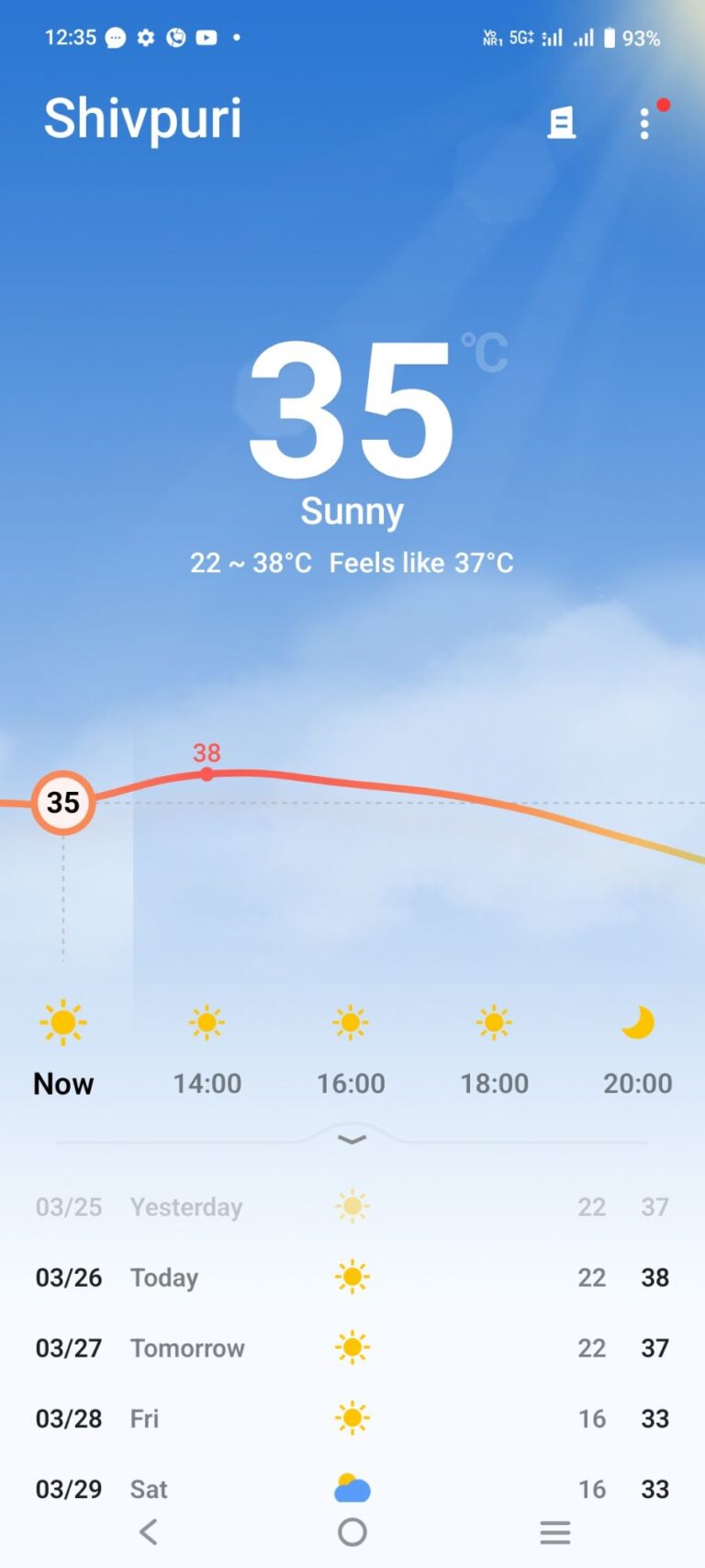Open Sat 03/29 forecast row
The width and height of the screenshot is (705, 1568).
pyautogui.click(x=352, y=1486)
